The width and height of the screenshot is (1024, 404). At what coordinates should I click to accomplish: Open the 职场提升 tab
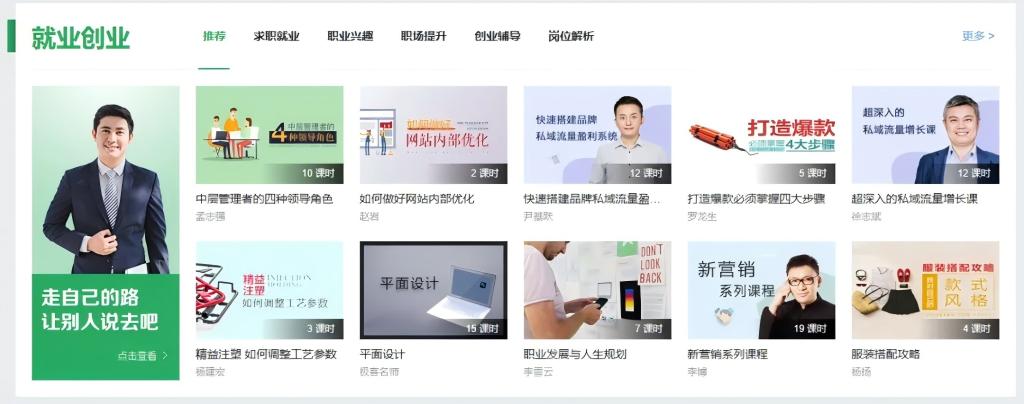424,36
